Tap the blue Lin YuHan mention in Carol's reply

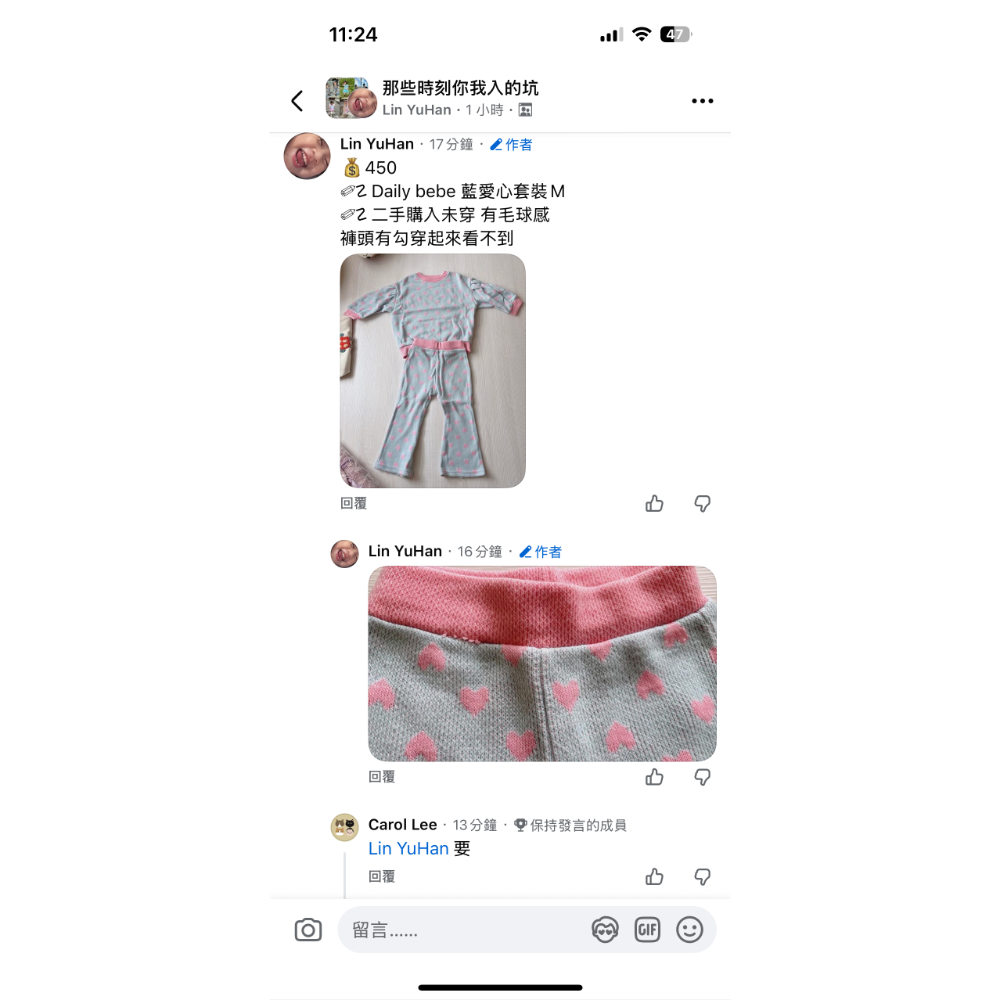coord(408,849)
